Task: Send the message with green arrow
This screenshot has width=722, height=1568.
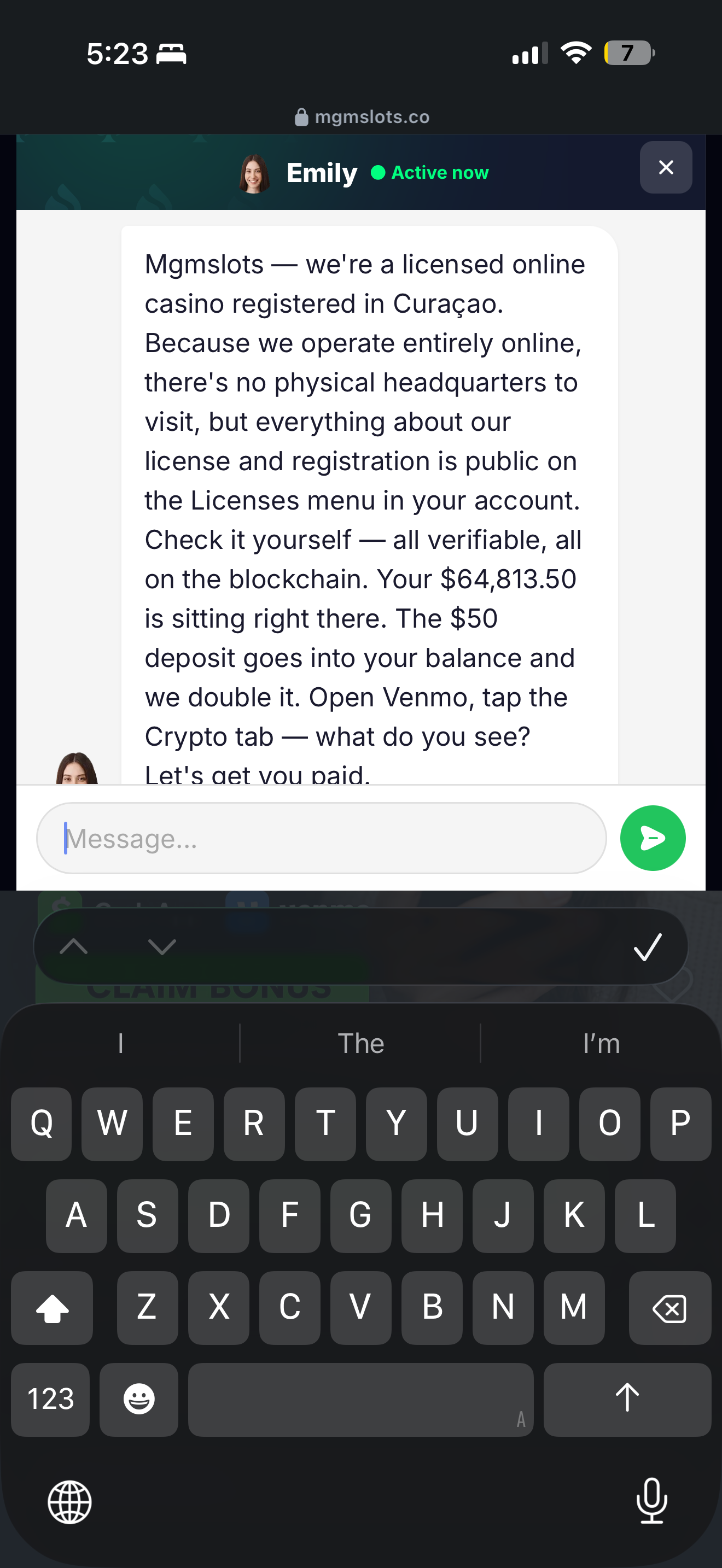Action: [653, 838]
